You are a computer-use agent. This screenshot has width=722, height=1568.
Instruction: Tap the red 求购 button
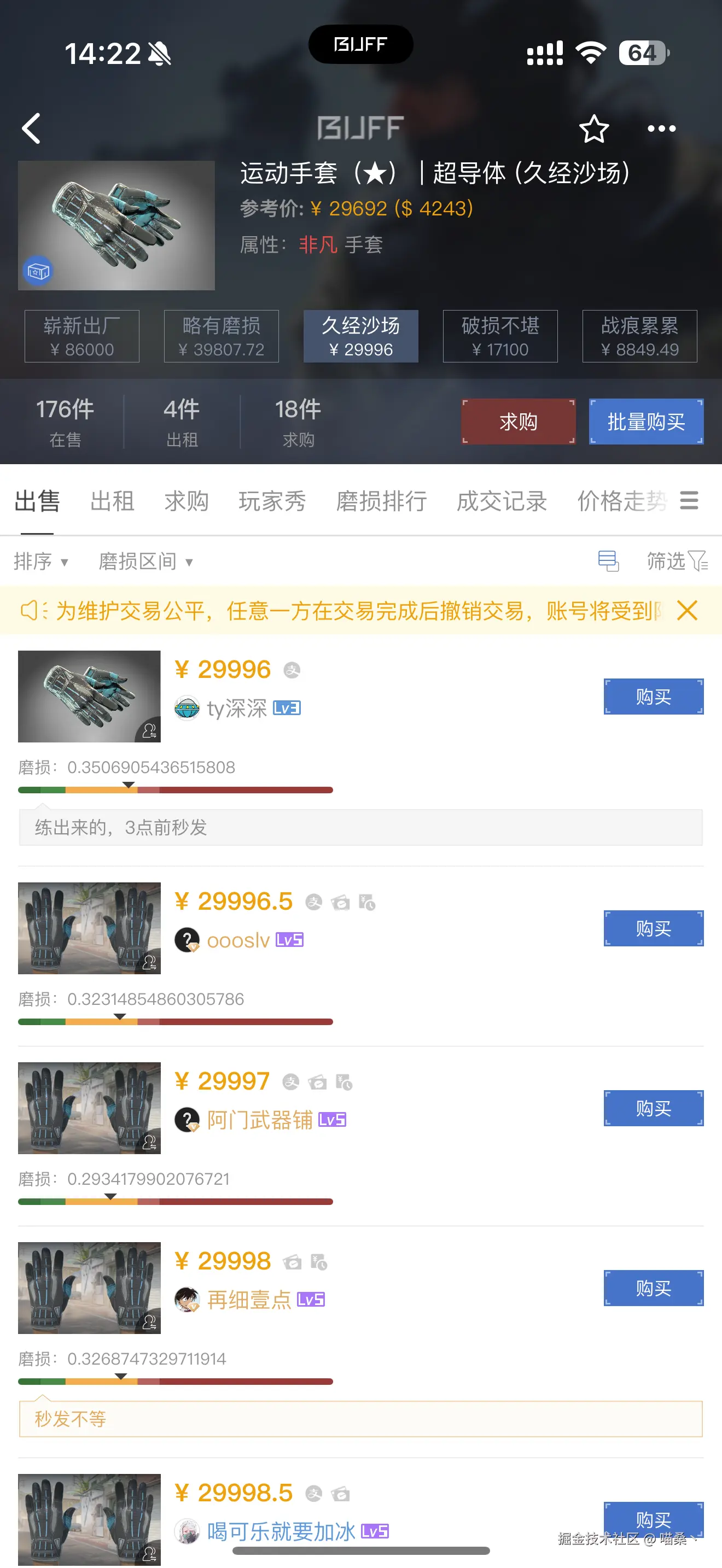518,421
